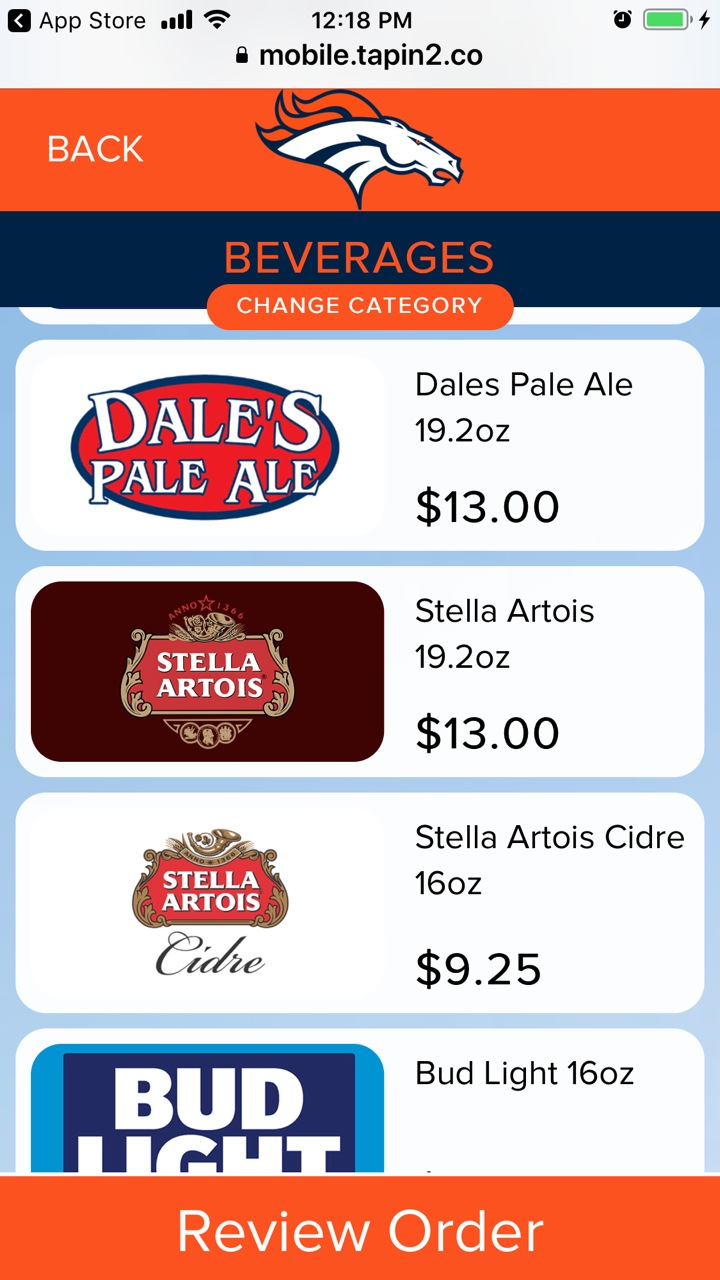Tap the Change Category button
This screenshot has height=1280, width=720.
pyautogui.click(x=360, y=306)
